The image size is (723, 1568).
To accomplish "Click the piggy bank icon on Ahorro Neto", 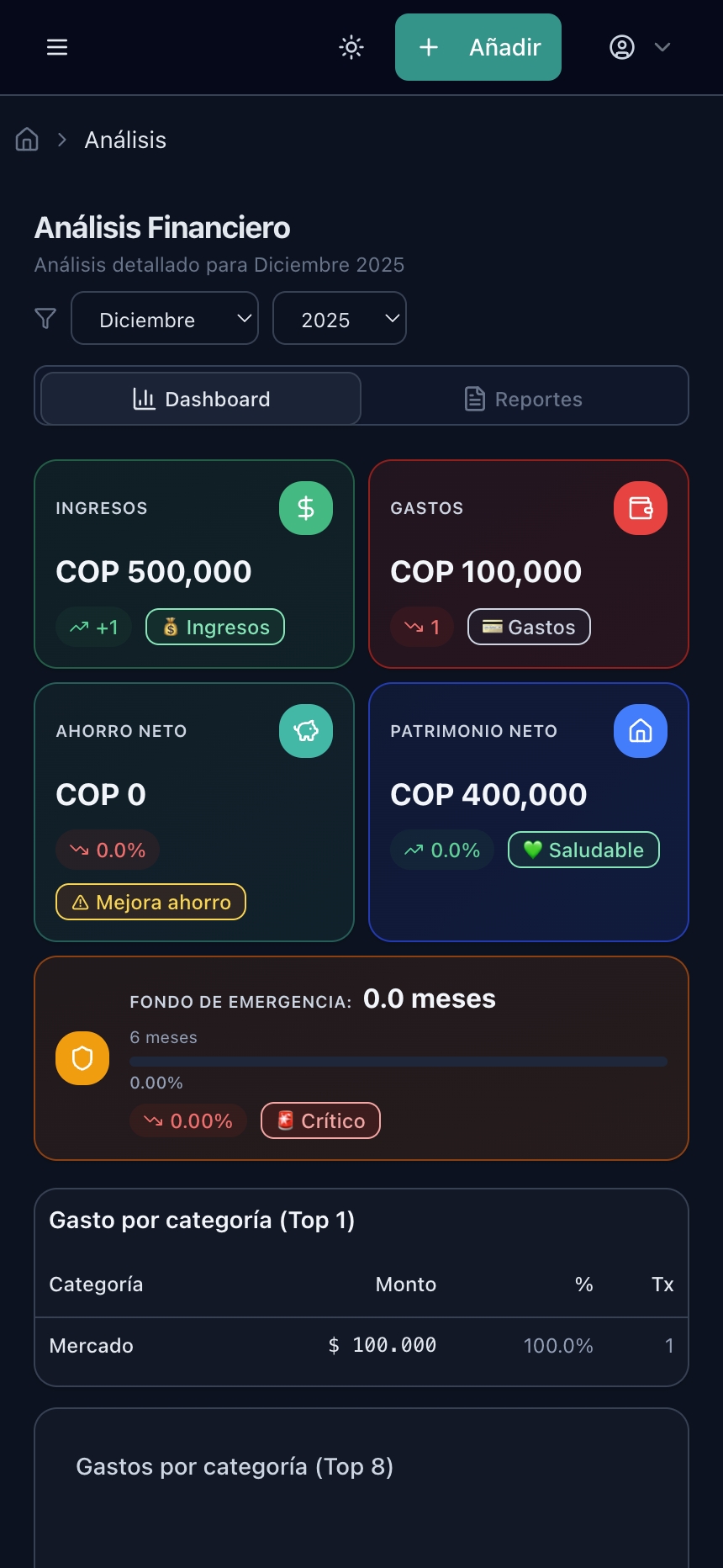I will tap(305, 731).
